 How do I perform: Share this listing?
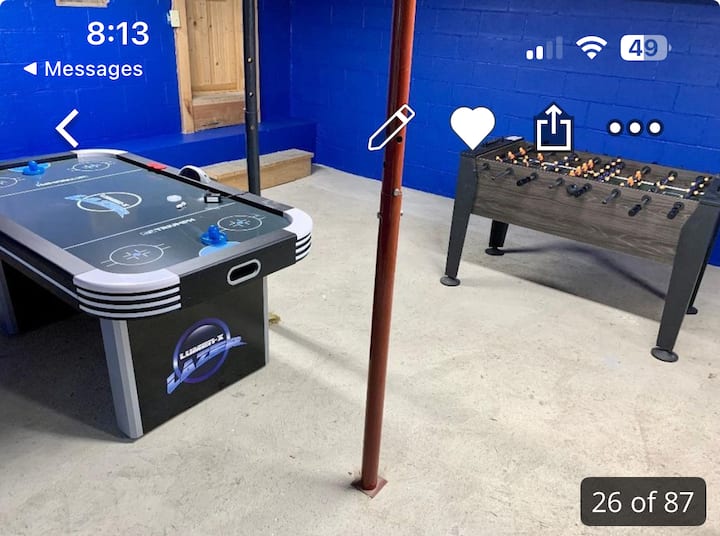(x=553, y=128)
